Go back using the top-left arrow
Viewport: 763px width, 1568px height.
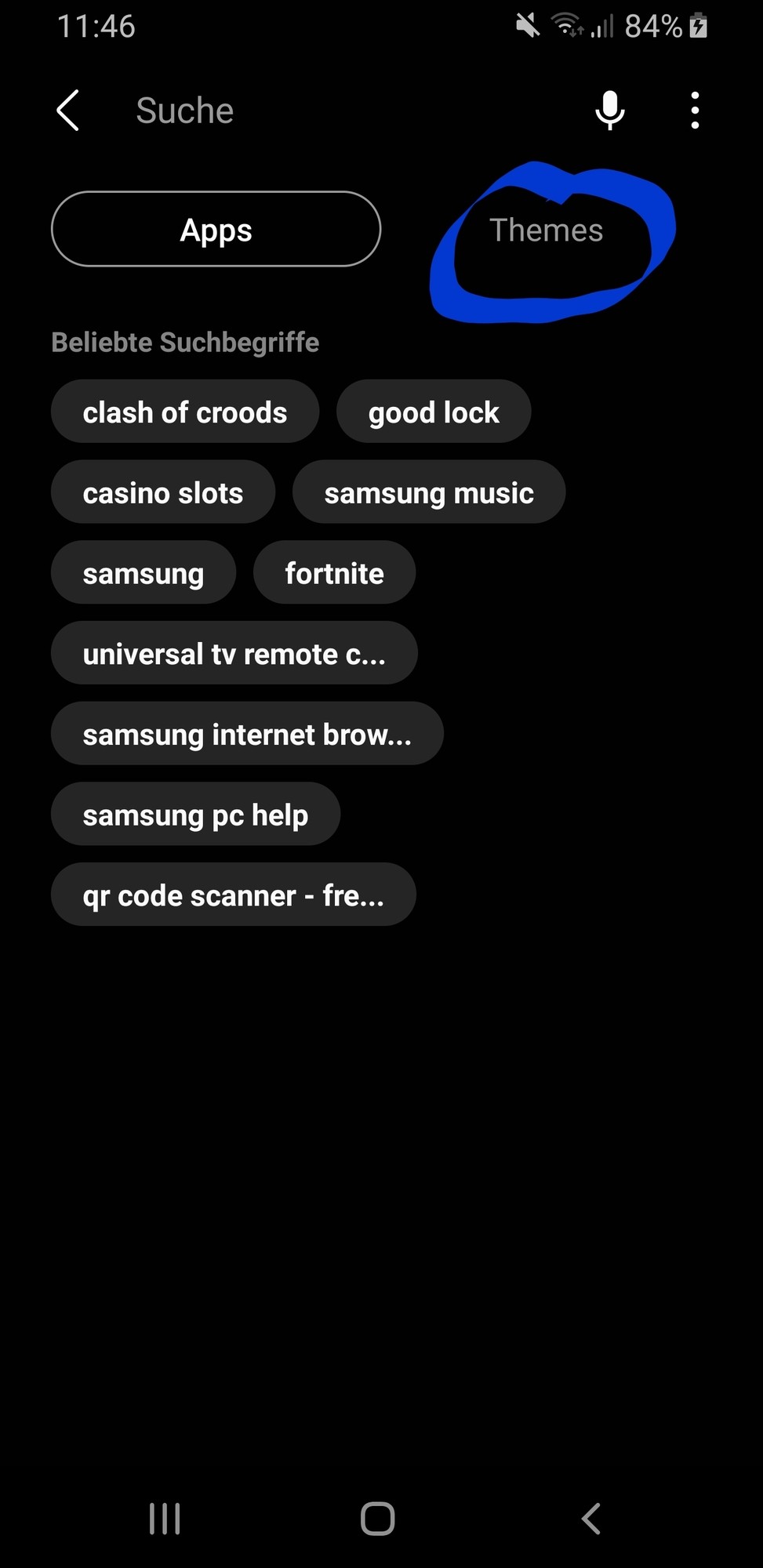coord(68,111)
